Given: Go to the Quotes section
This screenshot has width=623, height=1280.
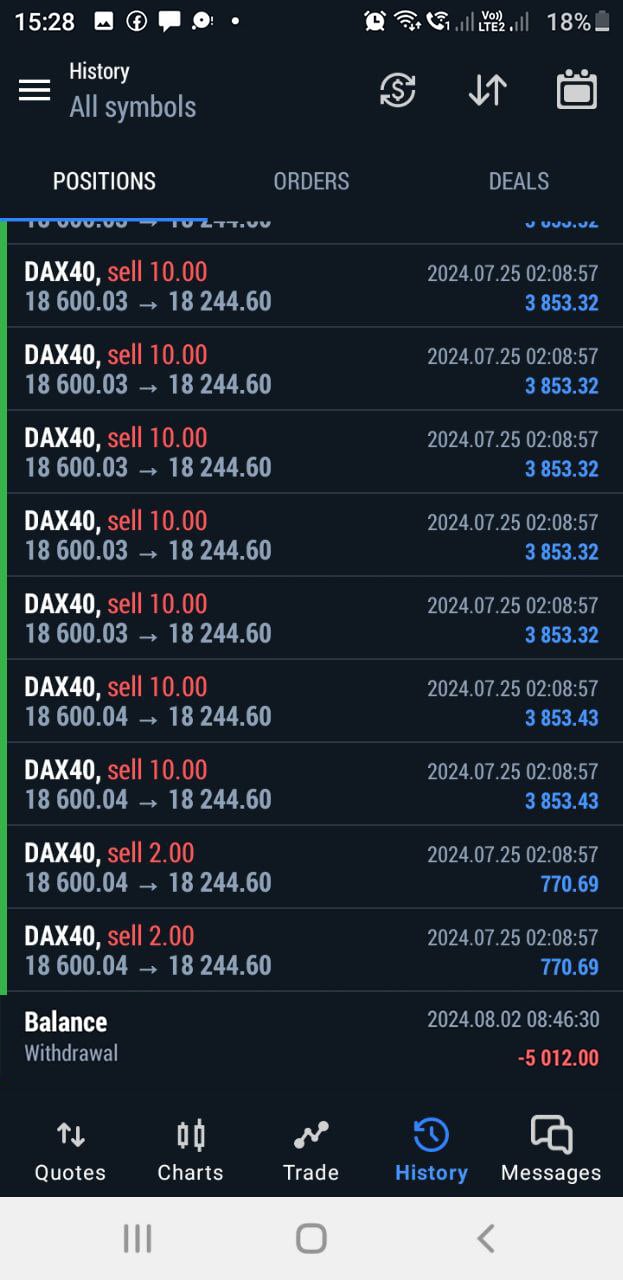Looking at the screenshot, I should [x=70, y=1151].
